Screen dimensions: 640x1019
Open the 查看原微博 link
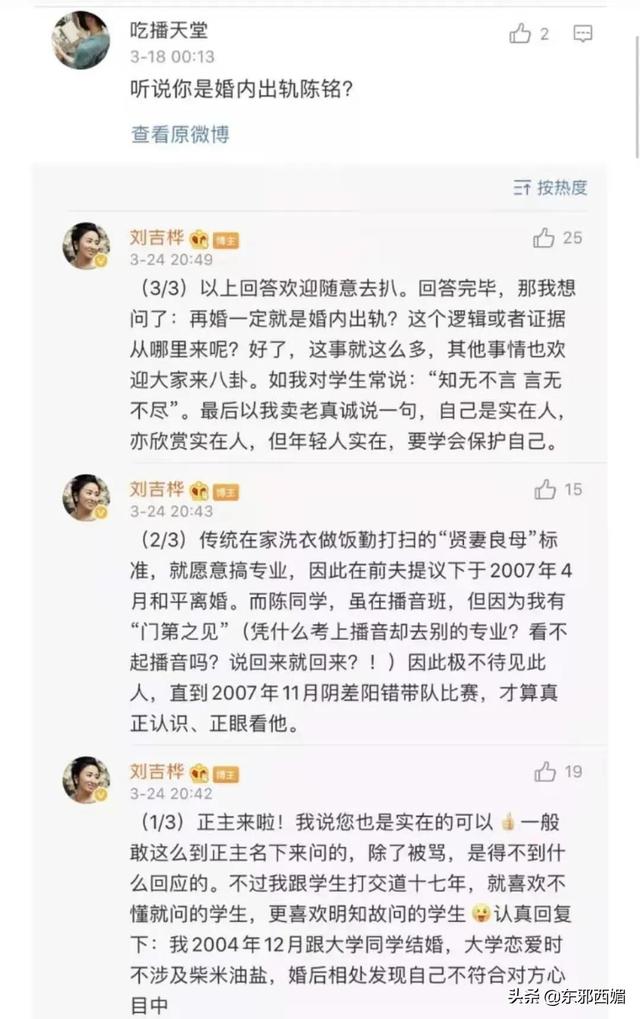(x=180, y=133)
